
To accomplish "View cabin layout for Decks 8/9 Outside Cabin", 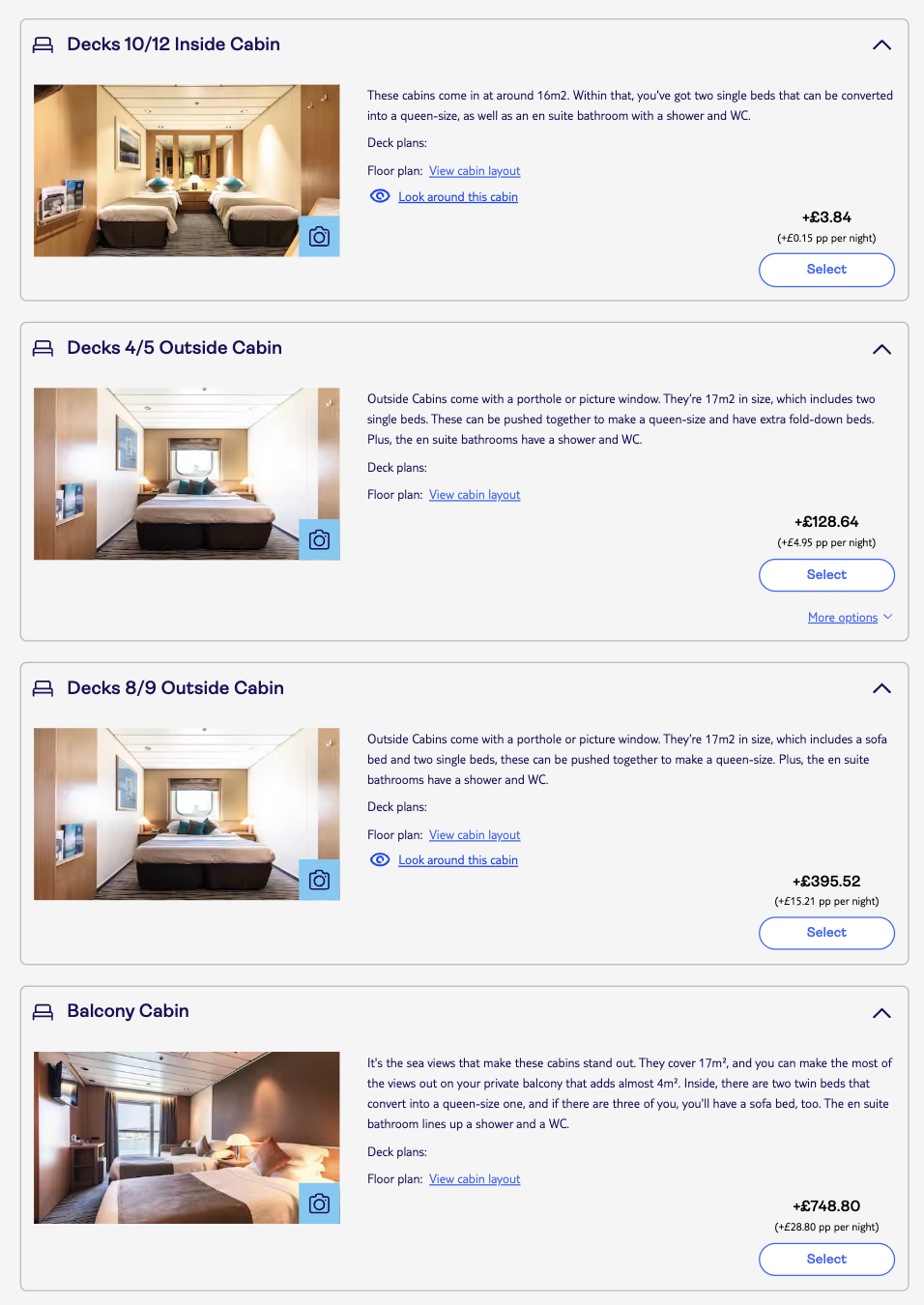I will (475, 835).
